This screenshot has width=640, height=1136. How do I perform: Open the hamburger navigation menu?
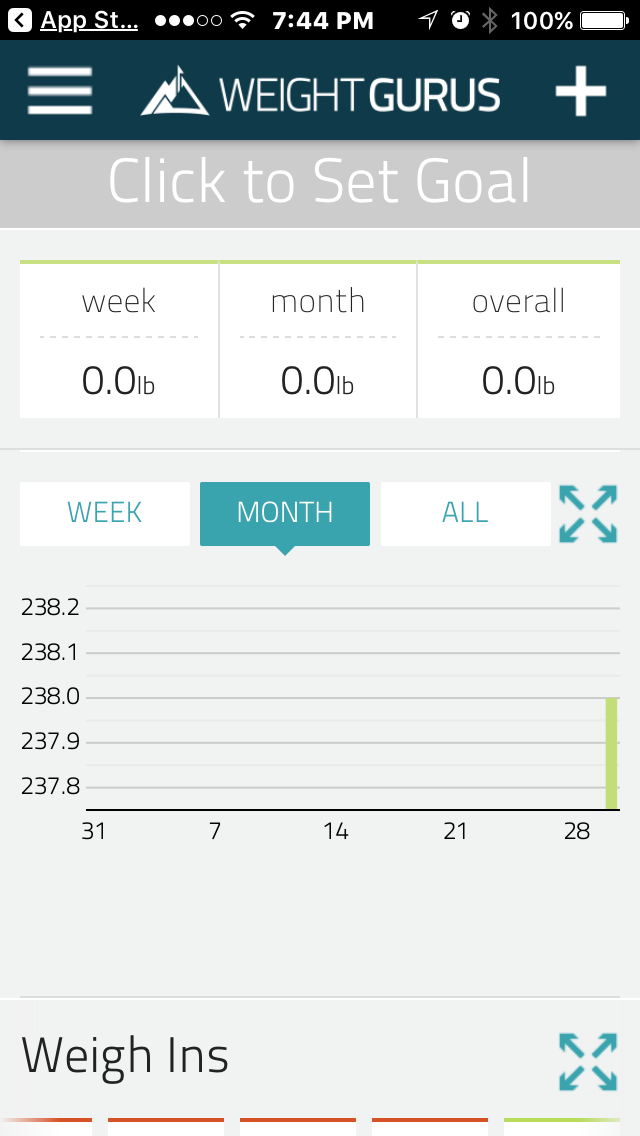(x=60, y=92)
